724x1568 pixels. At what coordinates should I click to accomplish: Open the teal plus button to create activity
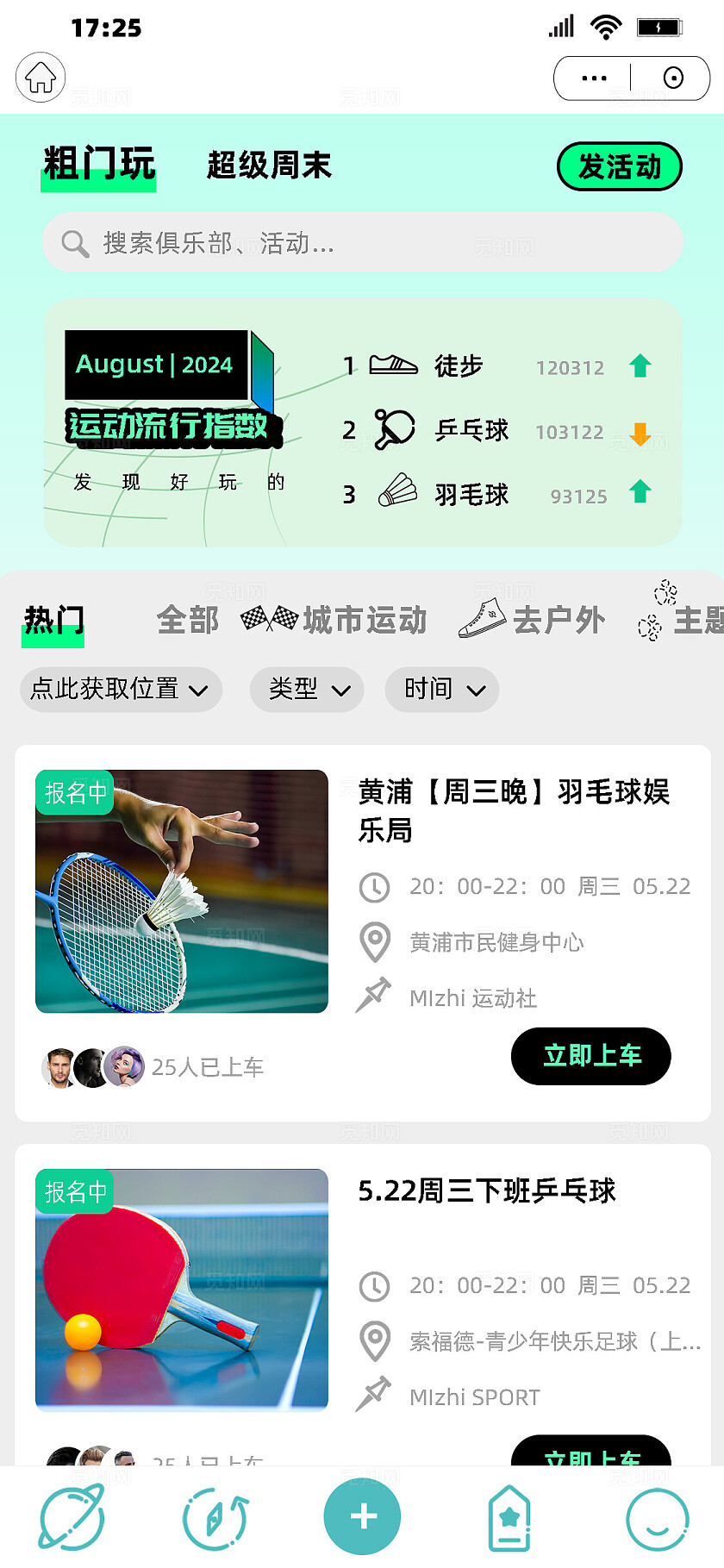(362, 1515)
